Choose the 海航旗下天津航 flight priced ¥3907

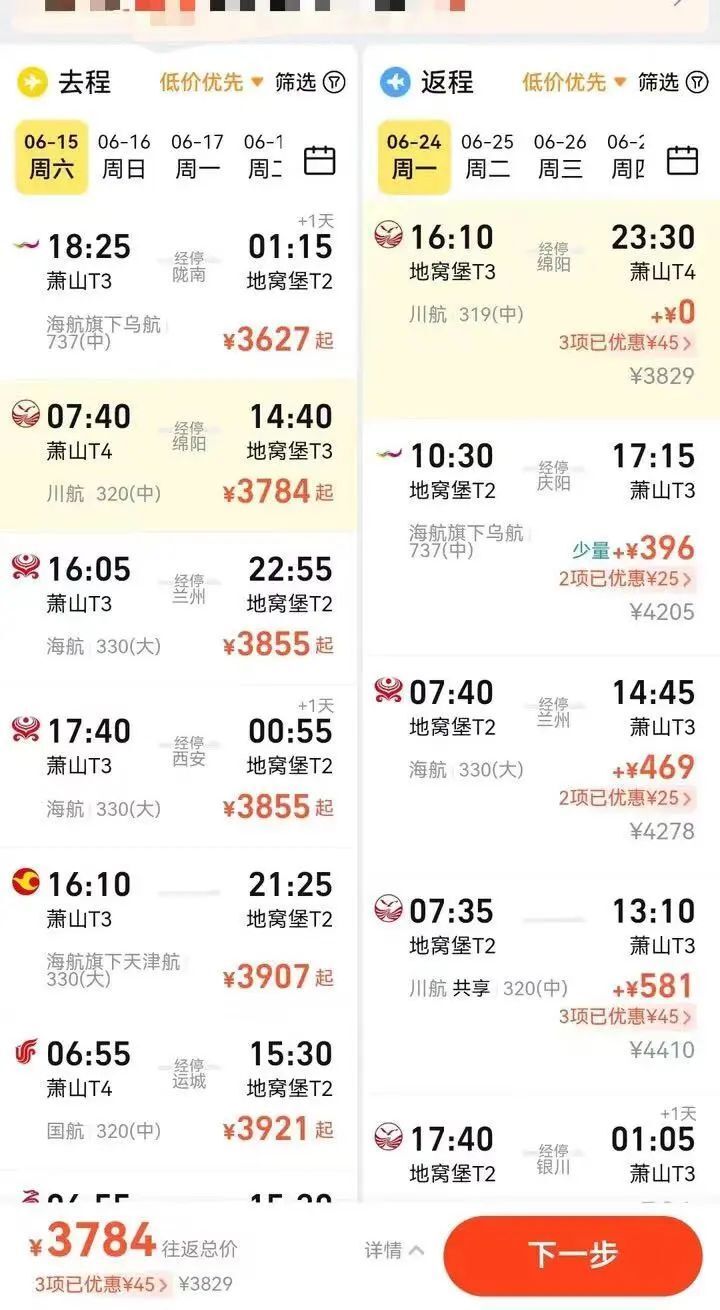[178, 930]
